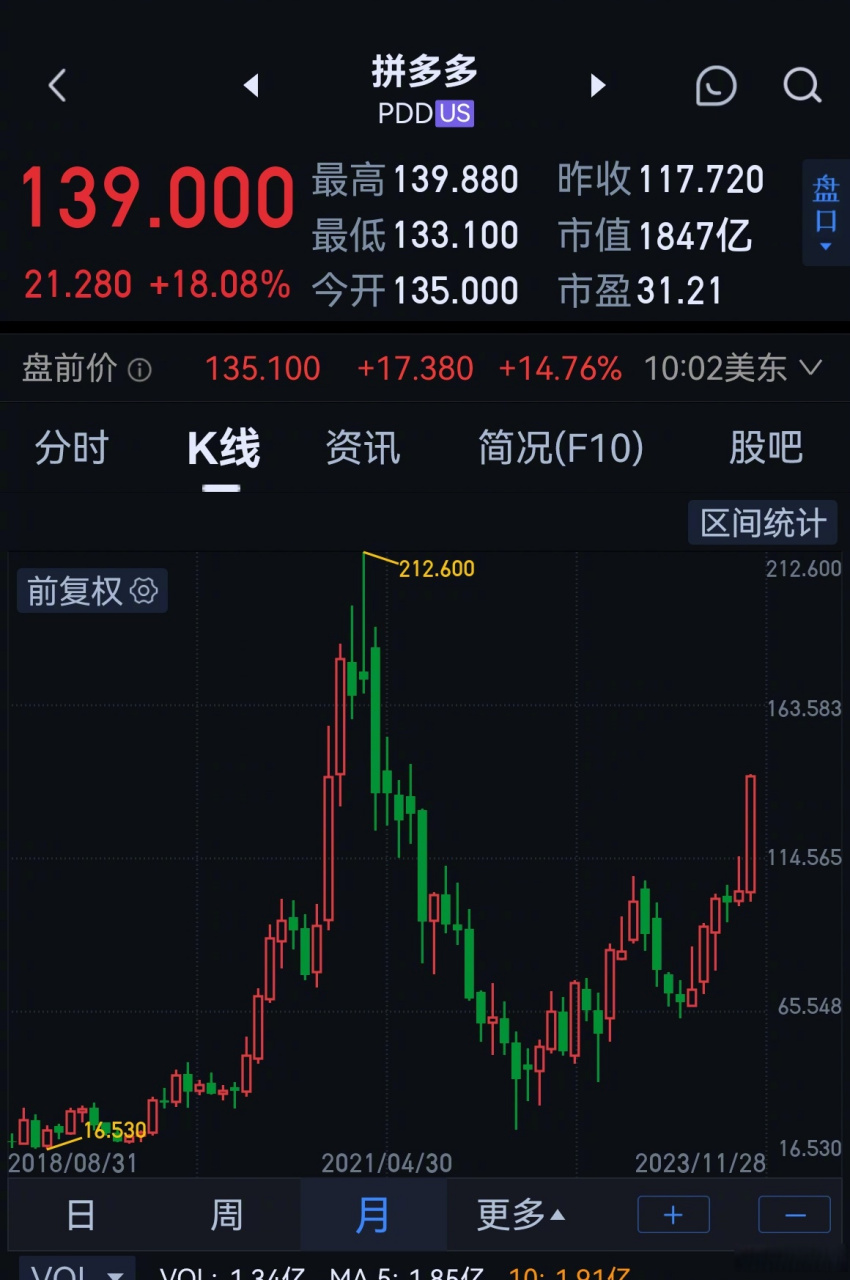Select the 周 weekly chart tab
Viewport: 850px width, 1280px height.
(x=227, y=1214)
